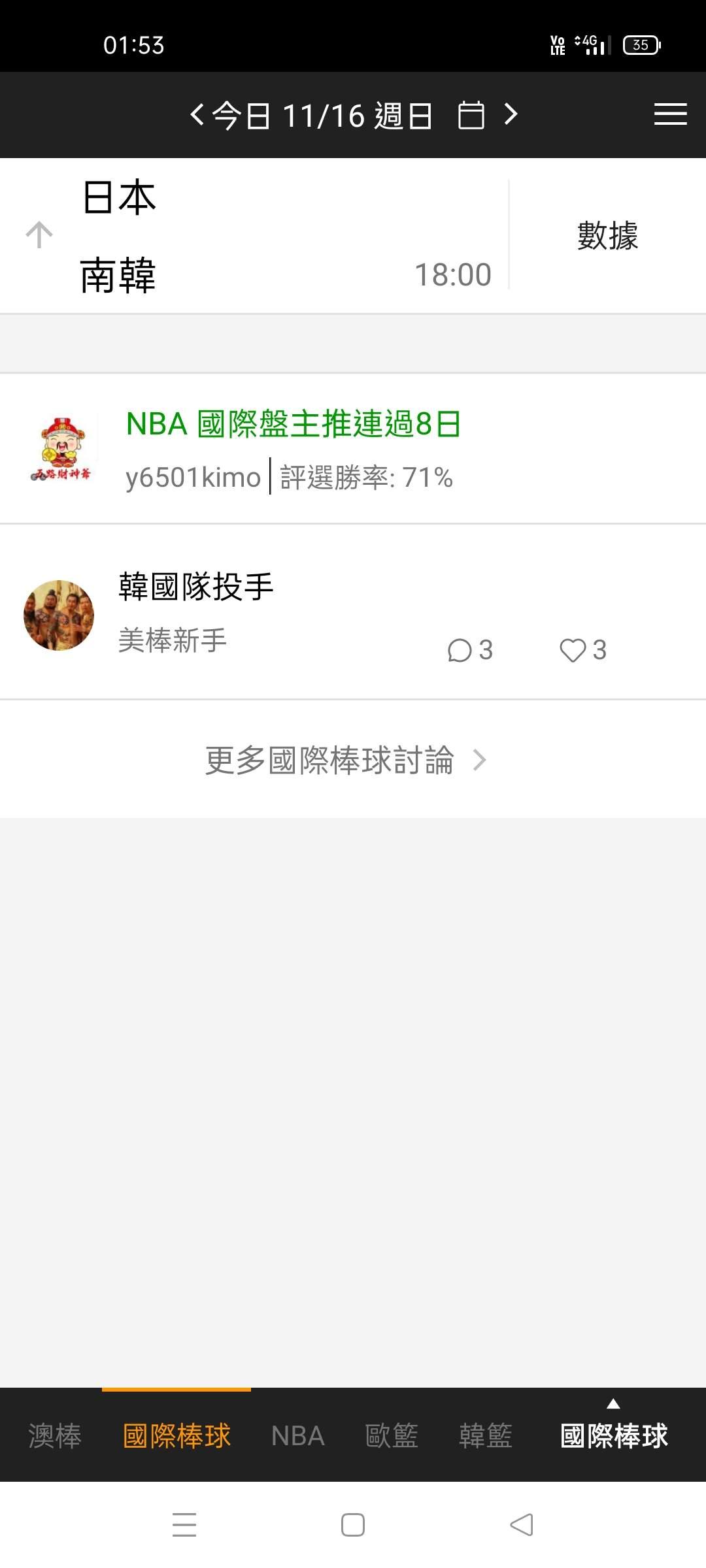The height and width of the screenshot is (1568, 706).
Task: View comments on the 韓國隊投手 post
Action: [469, 650]
